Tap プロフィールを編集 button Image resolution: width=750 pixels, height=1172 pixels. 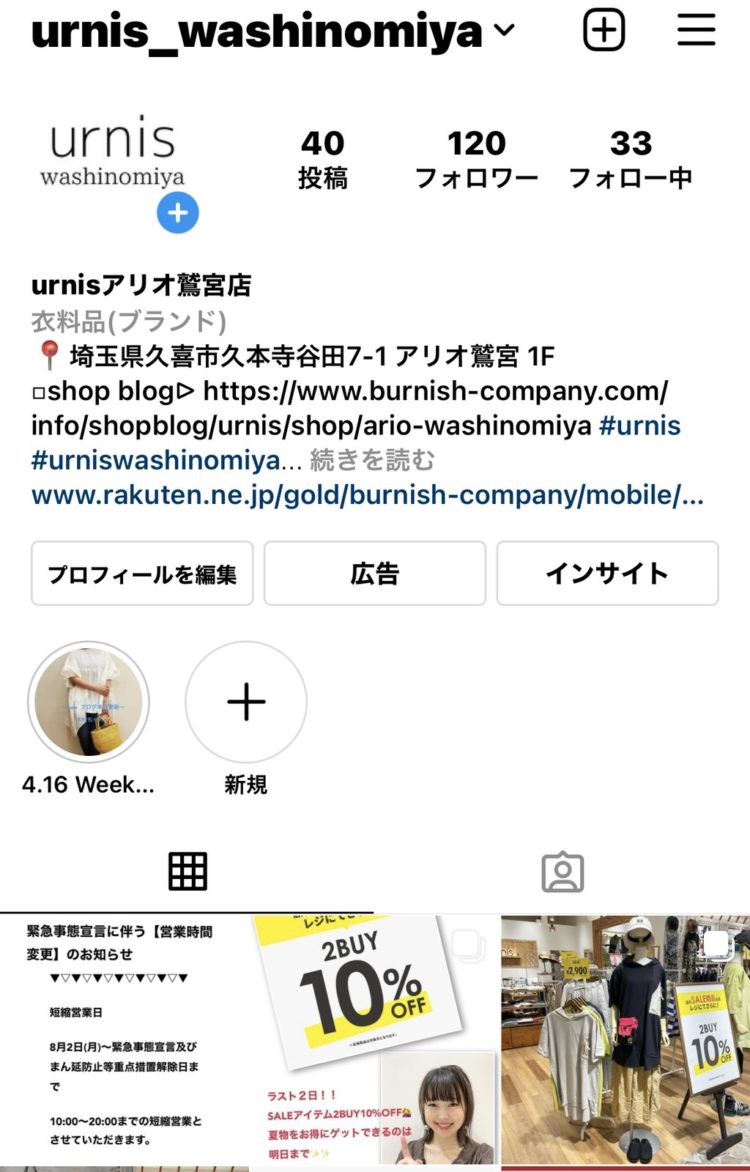point(142,574)
